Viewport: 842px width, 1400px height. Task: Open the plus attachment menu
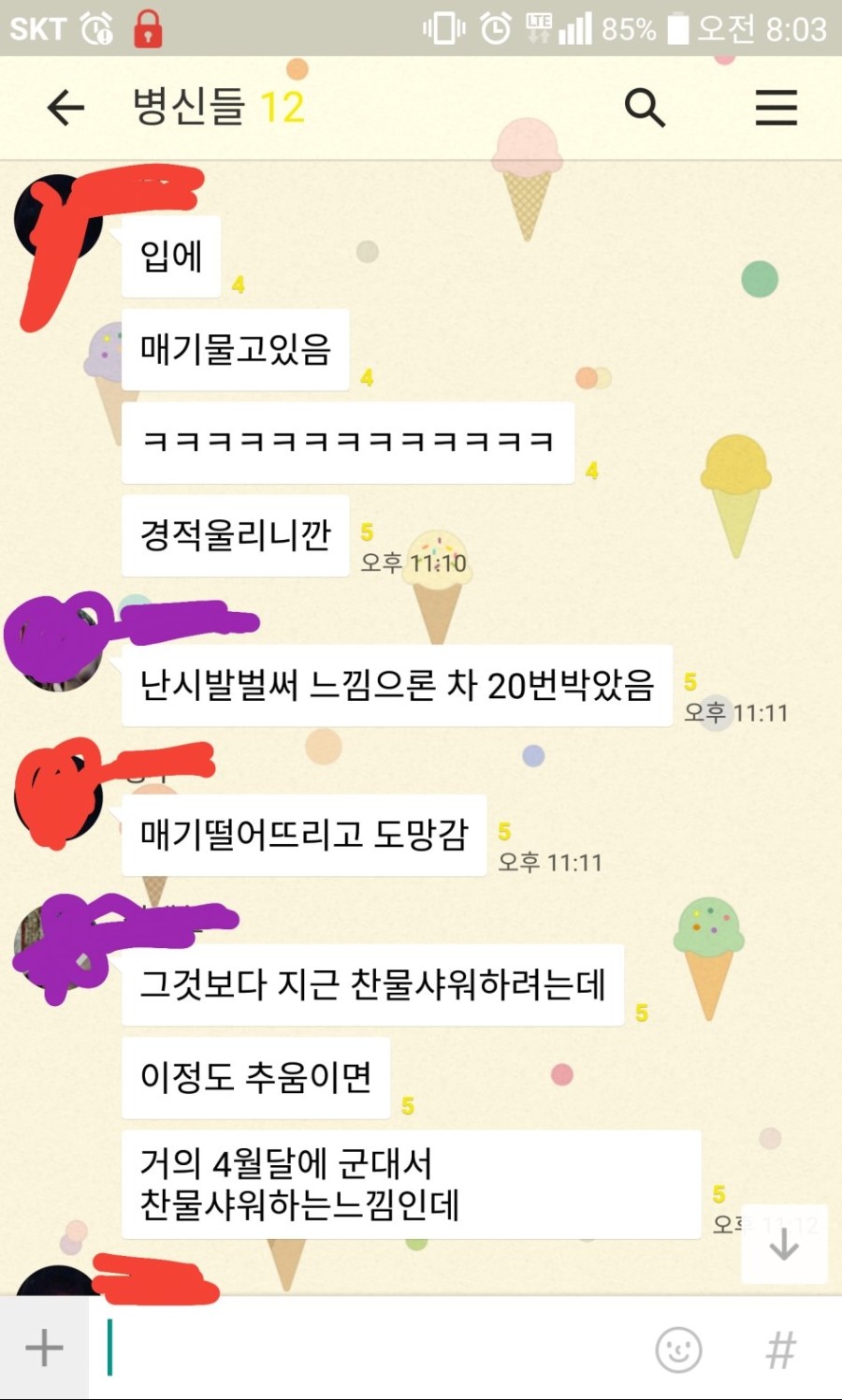tap(44, 1349)
